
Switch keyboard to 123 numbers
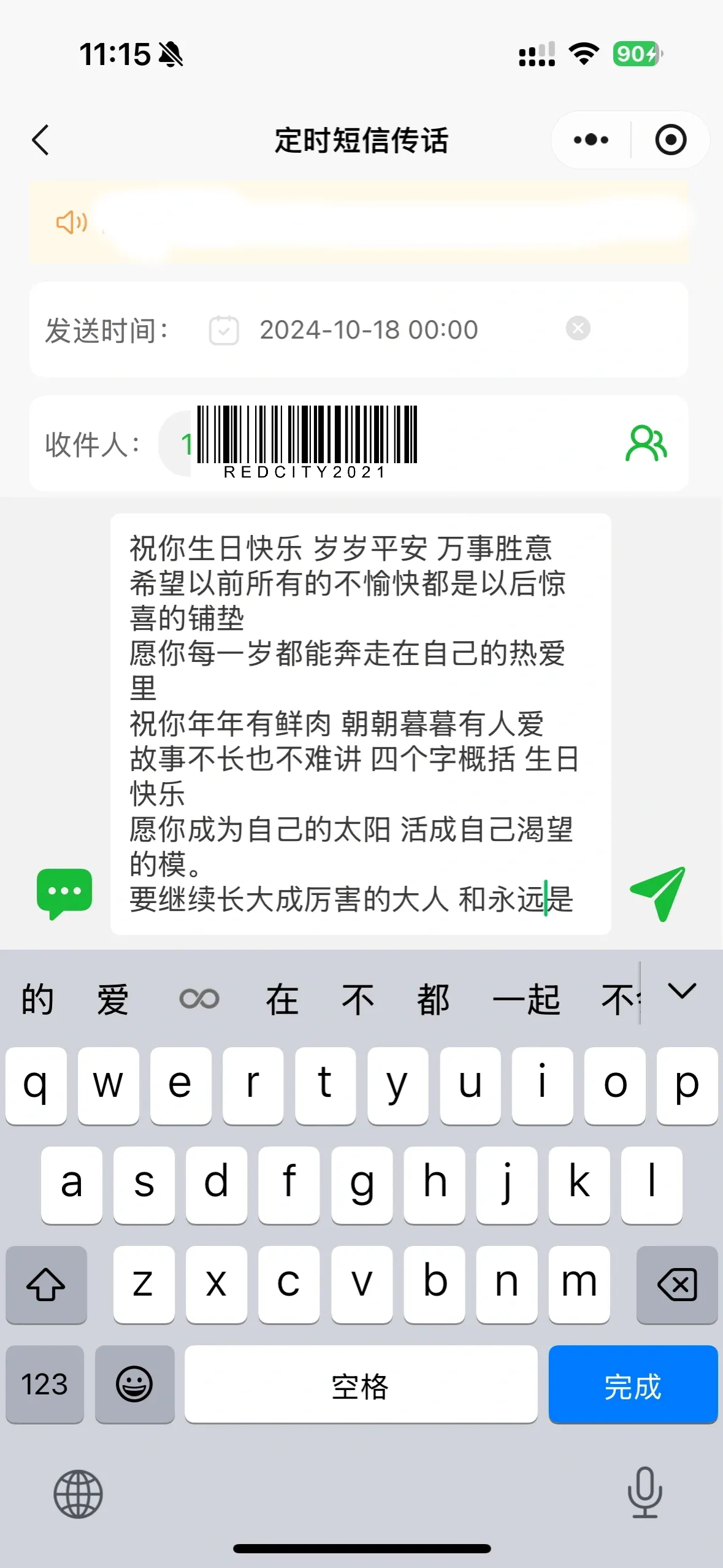(44, 1385)
